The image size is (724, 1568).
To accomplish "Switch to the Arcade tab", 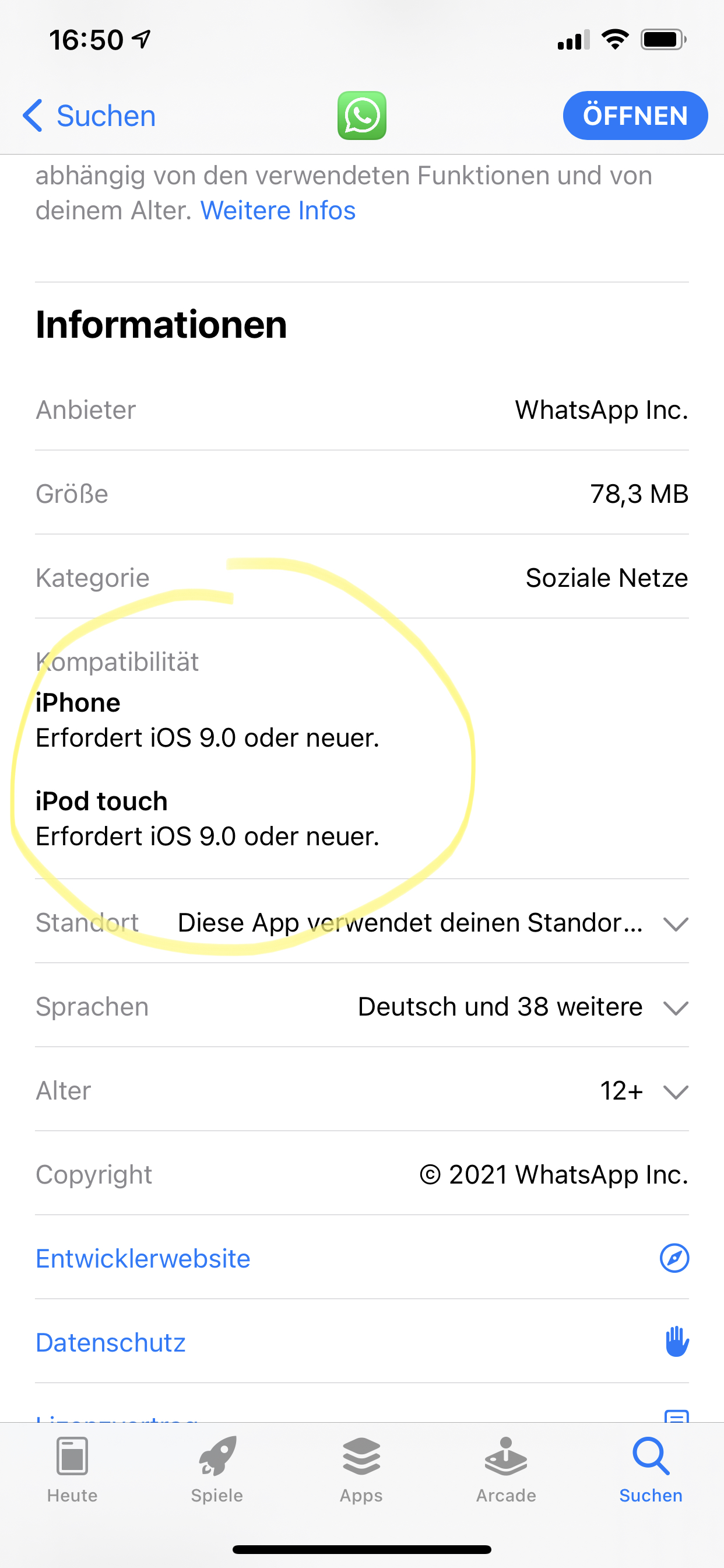I will tap(506, 1469).
